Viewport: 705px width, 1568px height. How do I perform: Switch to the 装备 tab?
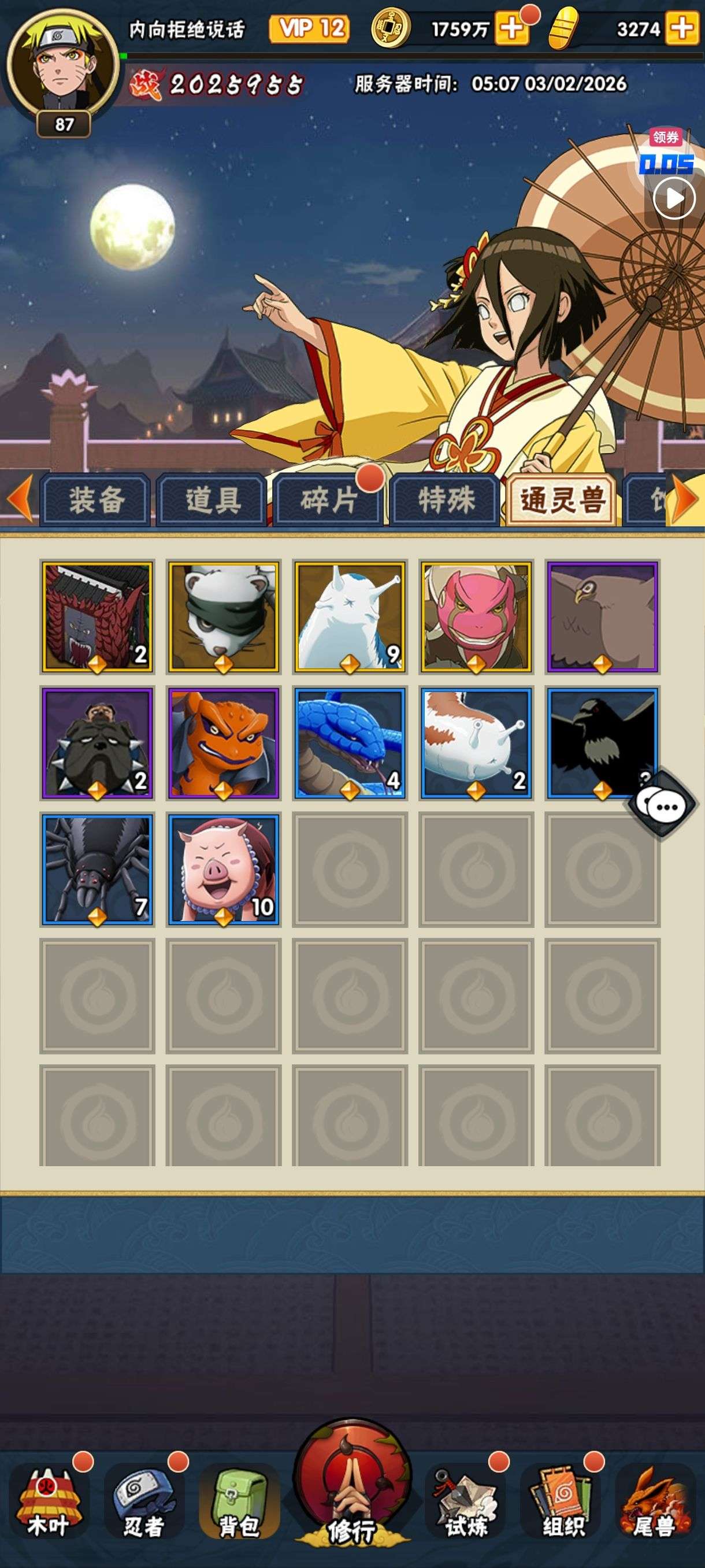95,500
